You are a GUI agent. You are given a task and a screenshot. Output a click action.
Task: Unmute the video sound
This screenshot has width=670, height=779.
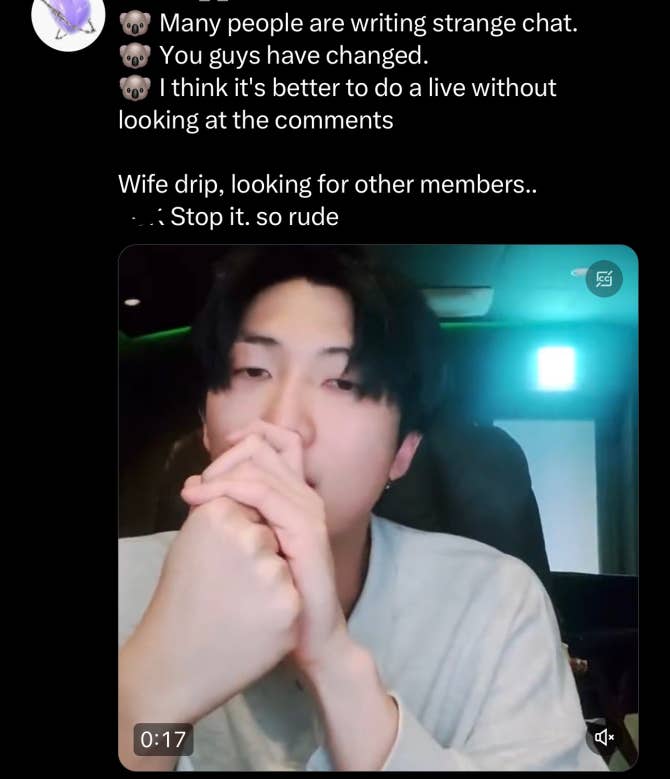(x=604, y=737)
